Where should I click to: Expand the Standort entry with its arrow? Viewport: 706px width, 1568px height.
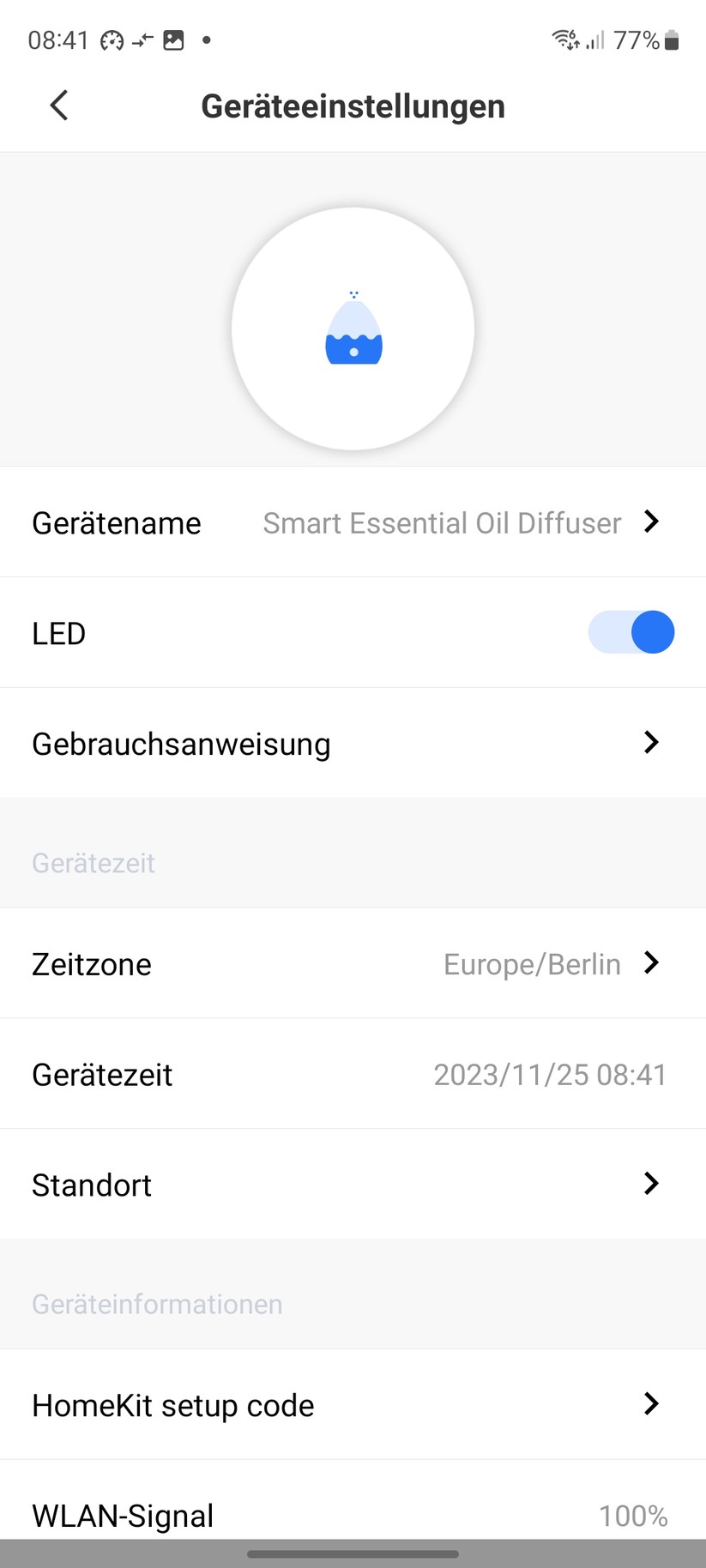click(651, 1183)
